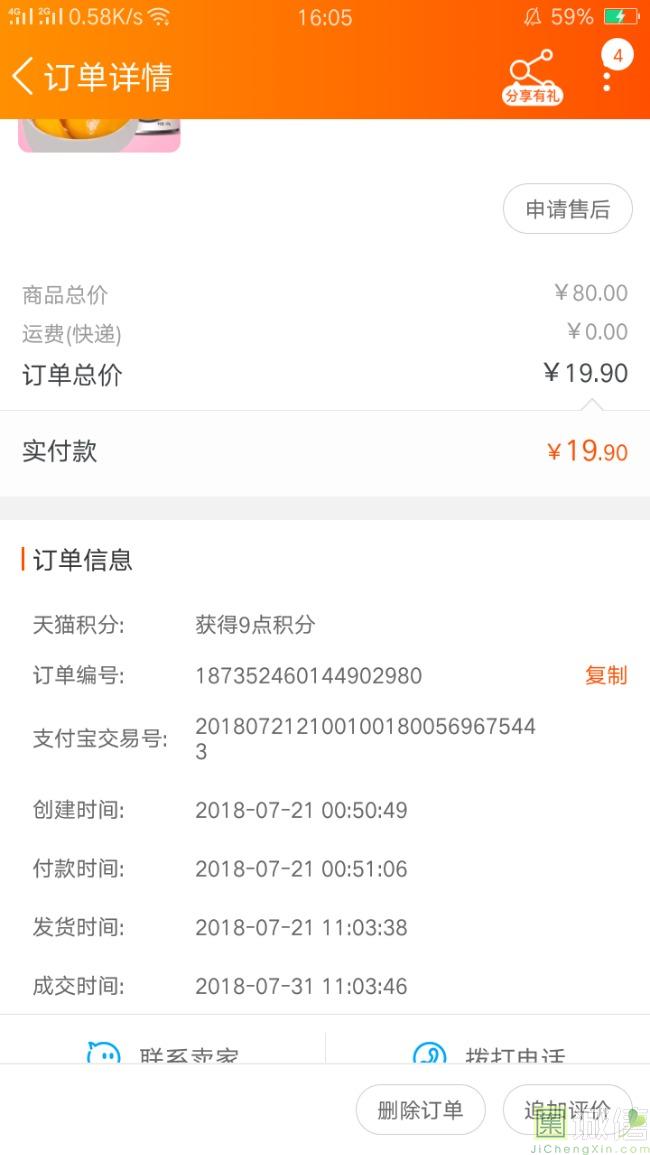Go back from order details
Image resolution: width=650 pixels, height=1155 pixels.
click(24, 77)
